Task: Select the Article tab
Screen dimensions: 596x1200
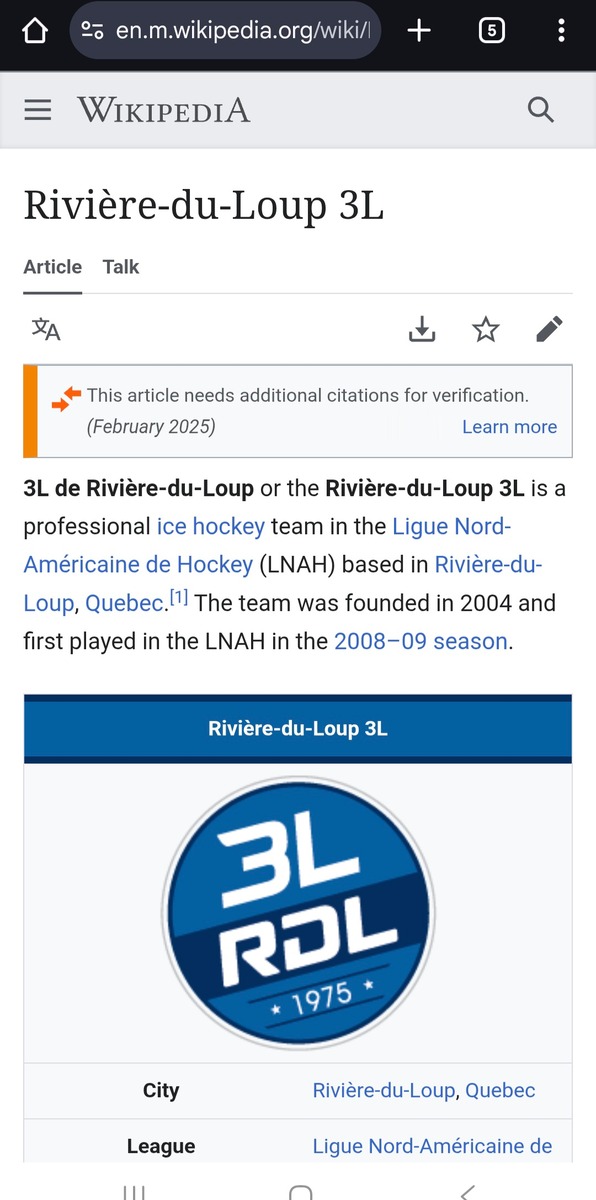Action: click(53, 267)
